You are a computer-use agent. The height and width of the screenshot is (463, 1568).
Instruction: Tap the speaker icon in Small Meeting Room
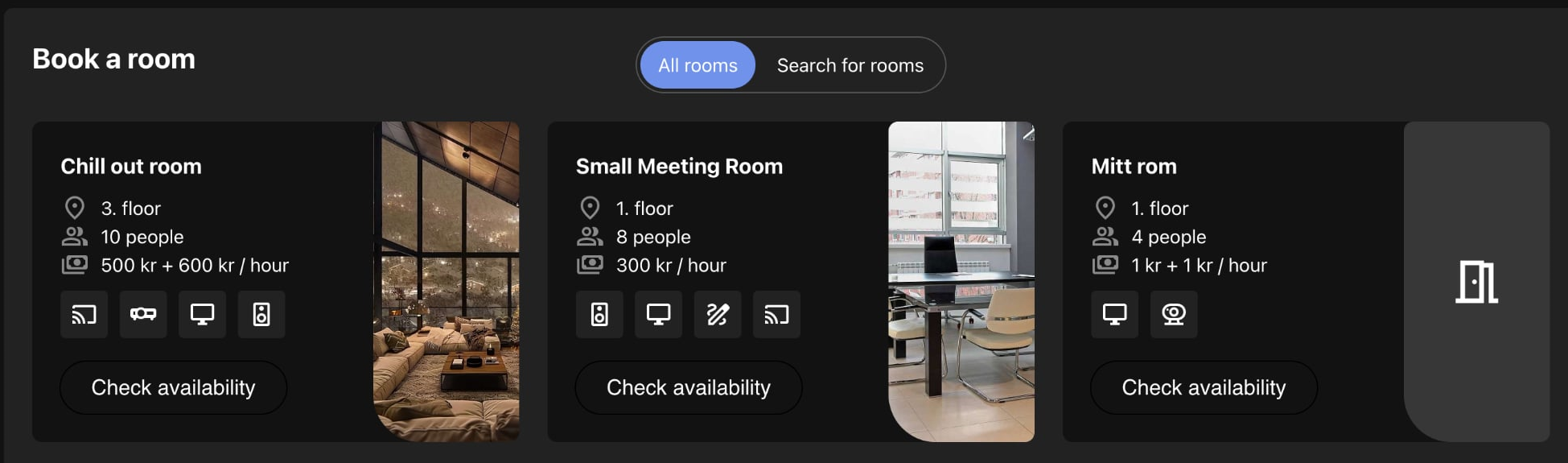coord(599,314)
